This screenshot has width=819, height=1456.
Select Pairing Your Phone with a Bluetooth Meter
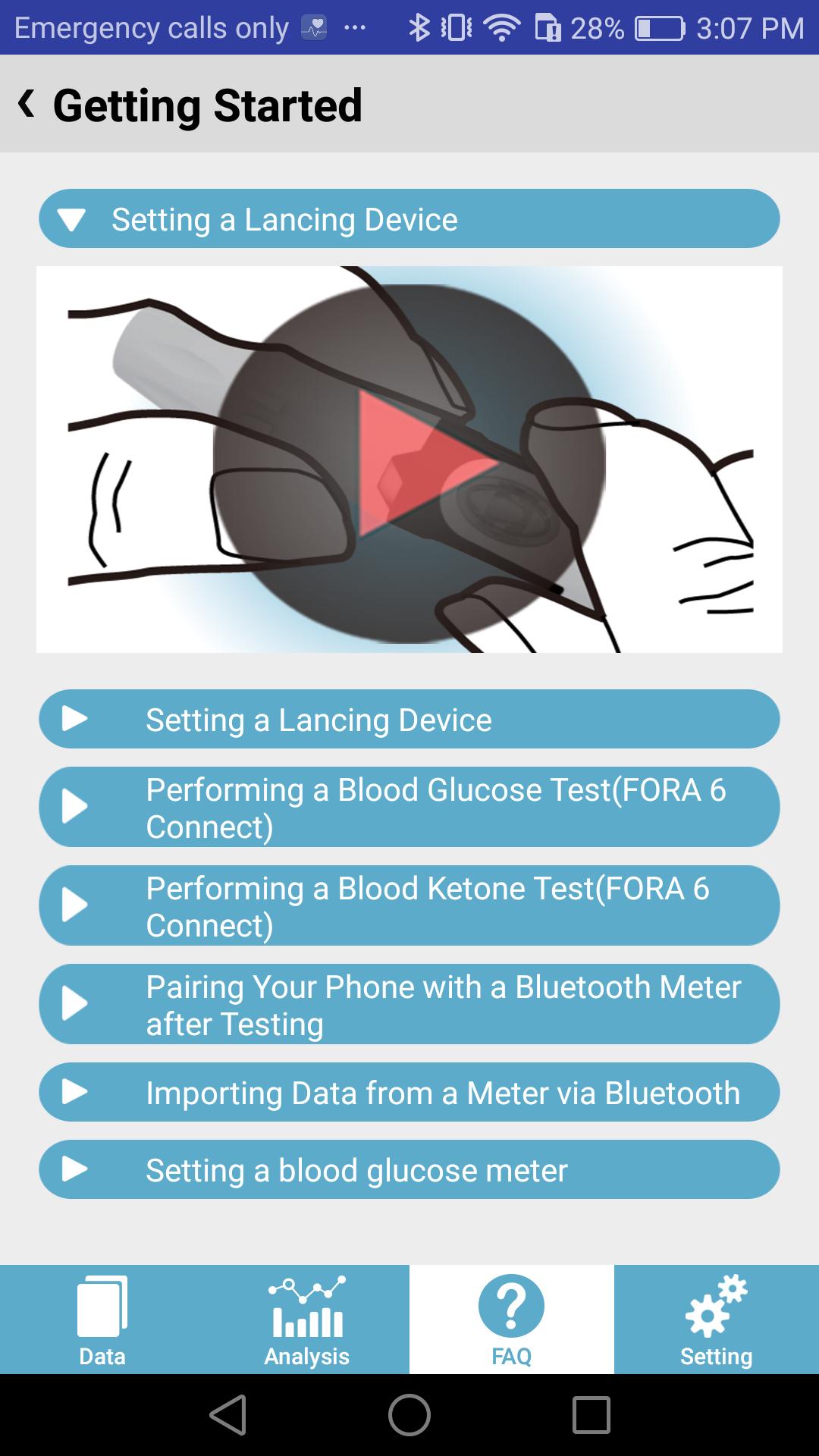point(409,1004)
